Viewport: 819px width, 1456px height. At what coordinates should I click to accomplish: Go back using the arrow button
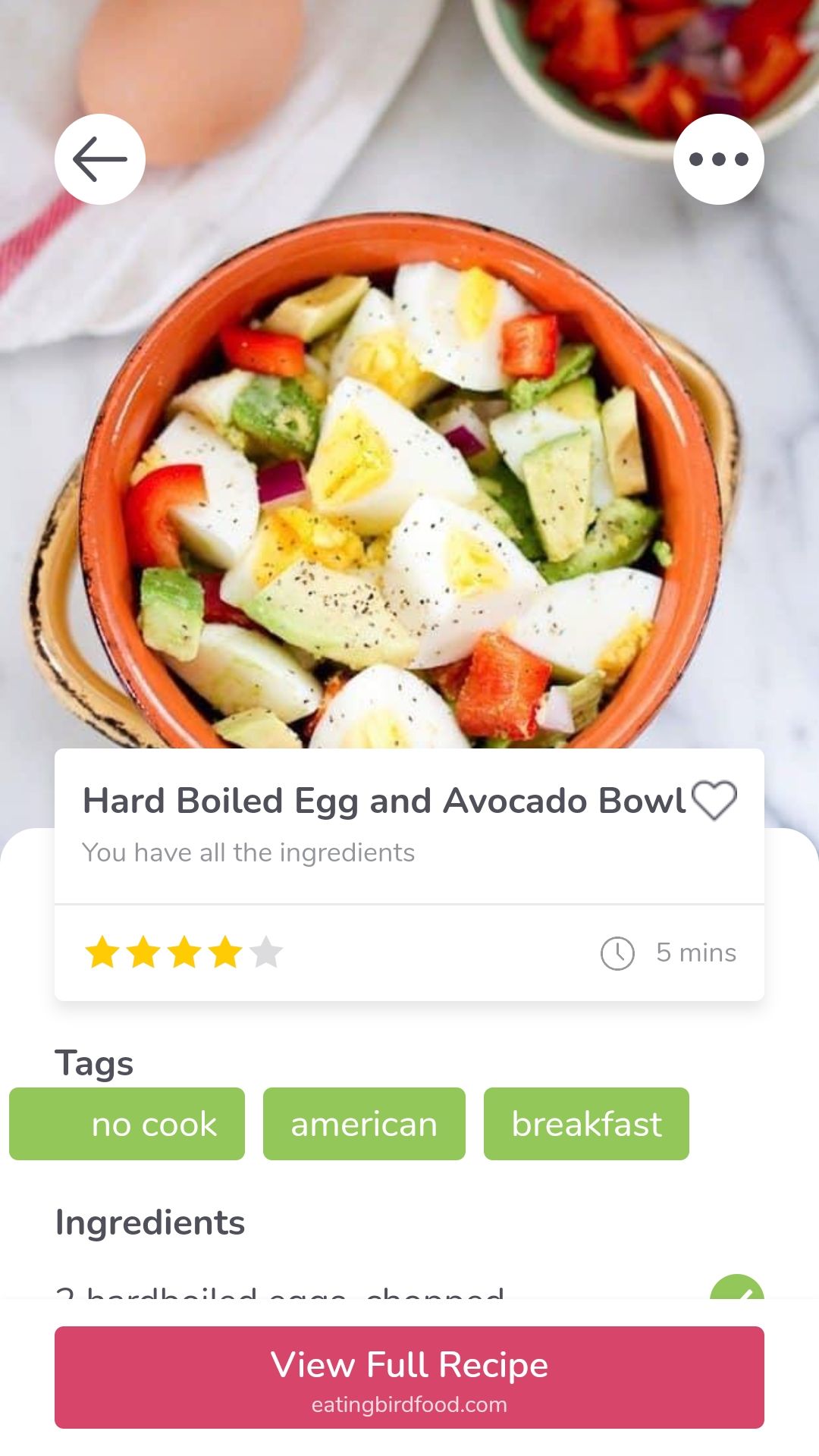(x=99, y=159)
